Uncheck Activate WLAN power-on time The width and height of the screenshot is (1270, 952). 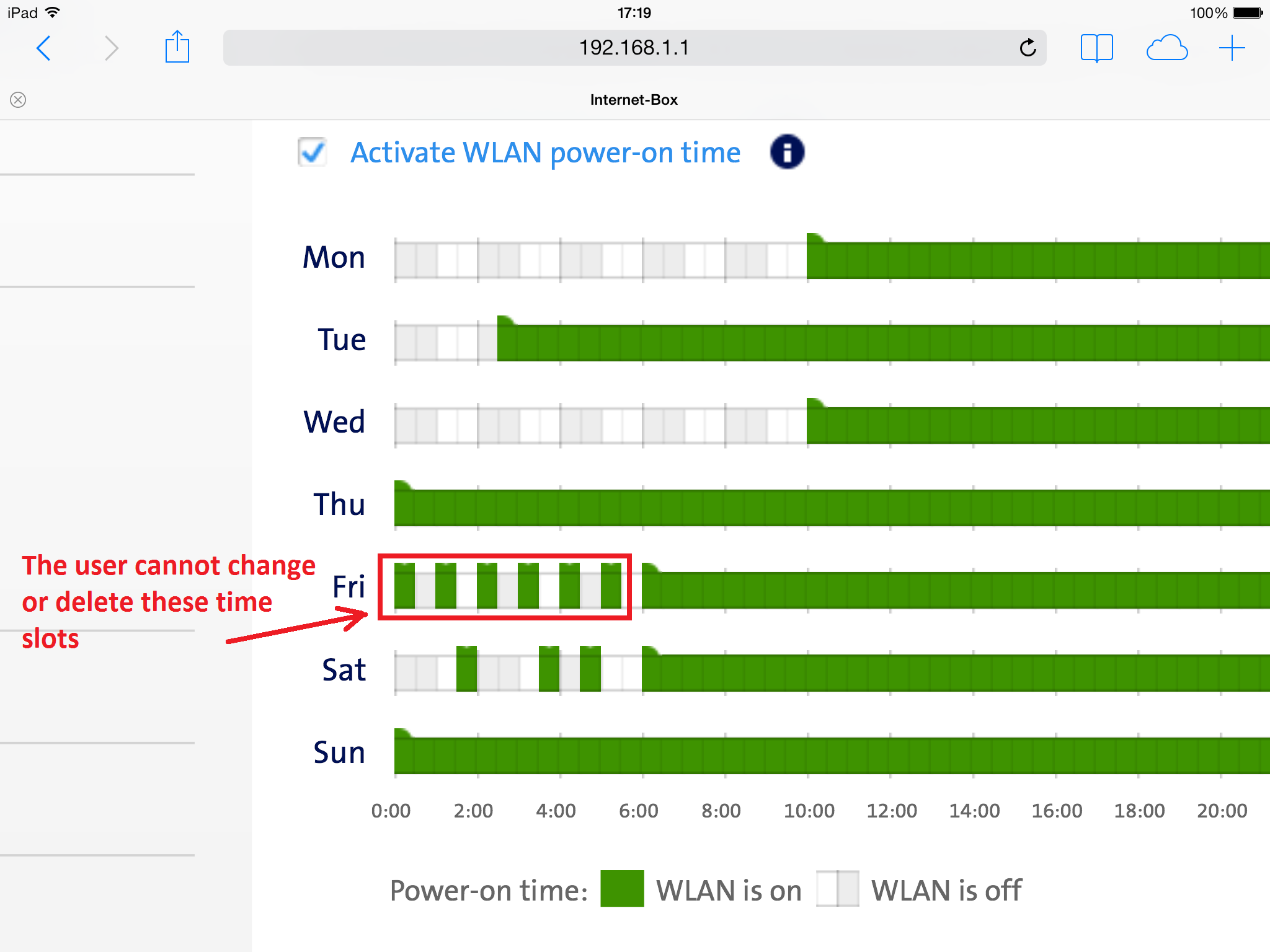312,152
